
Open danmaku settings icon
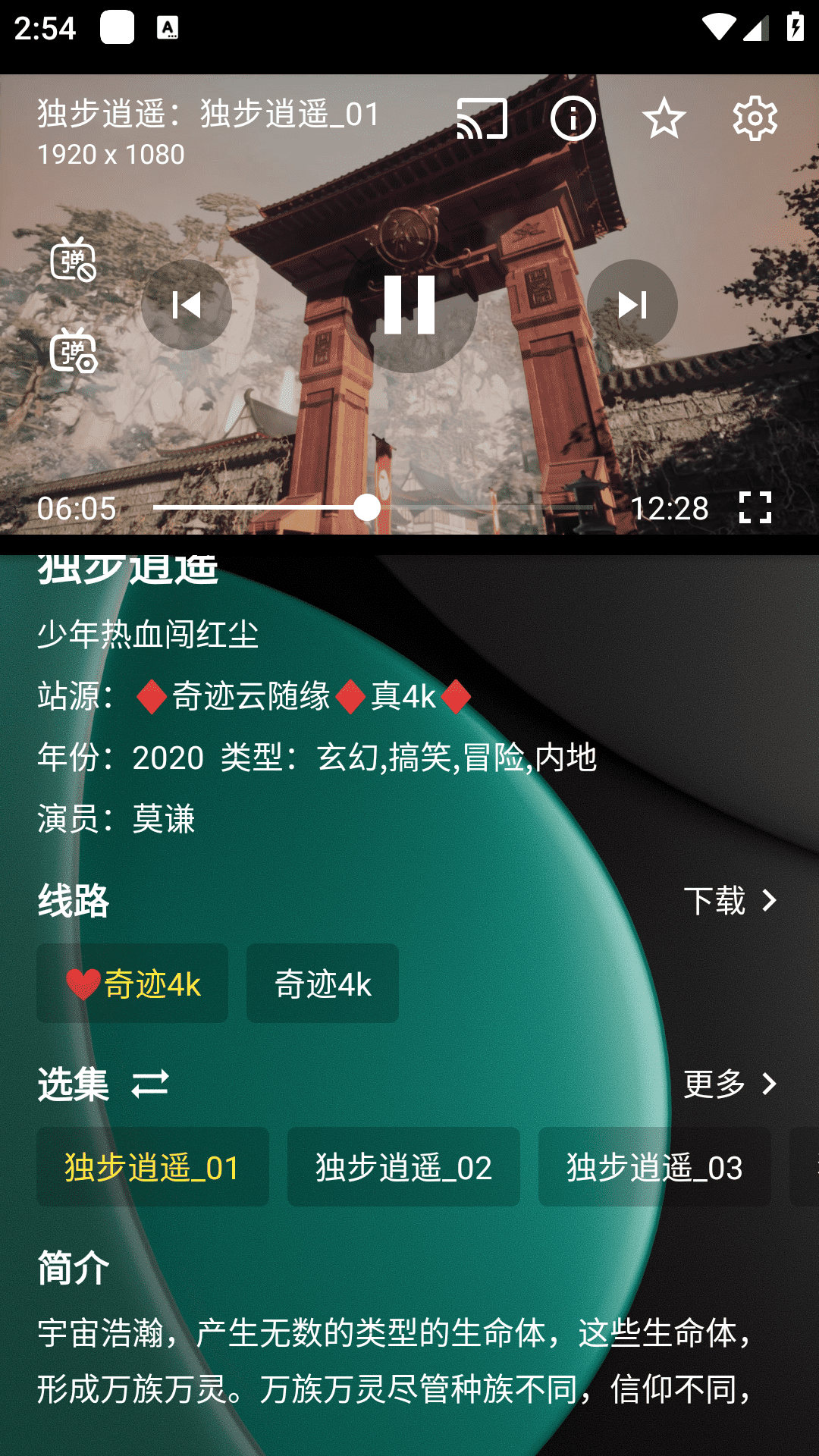coord(74,350)
